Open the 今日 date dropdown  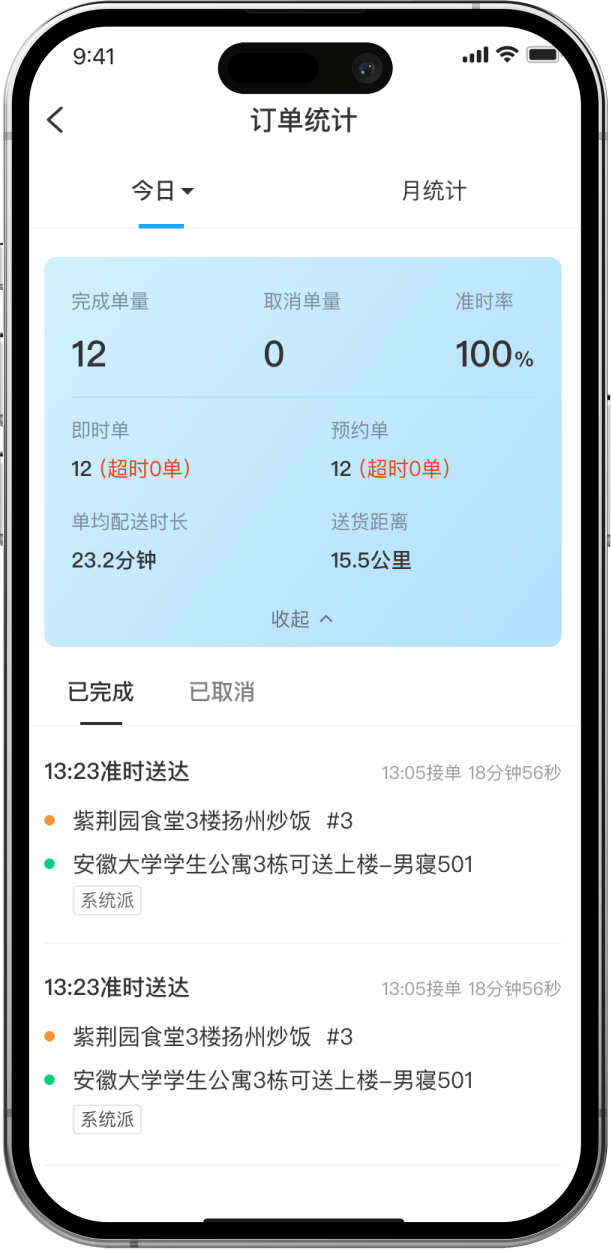162,191
